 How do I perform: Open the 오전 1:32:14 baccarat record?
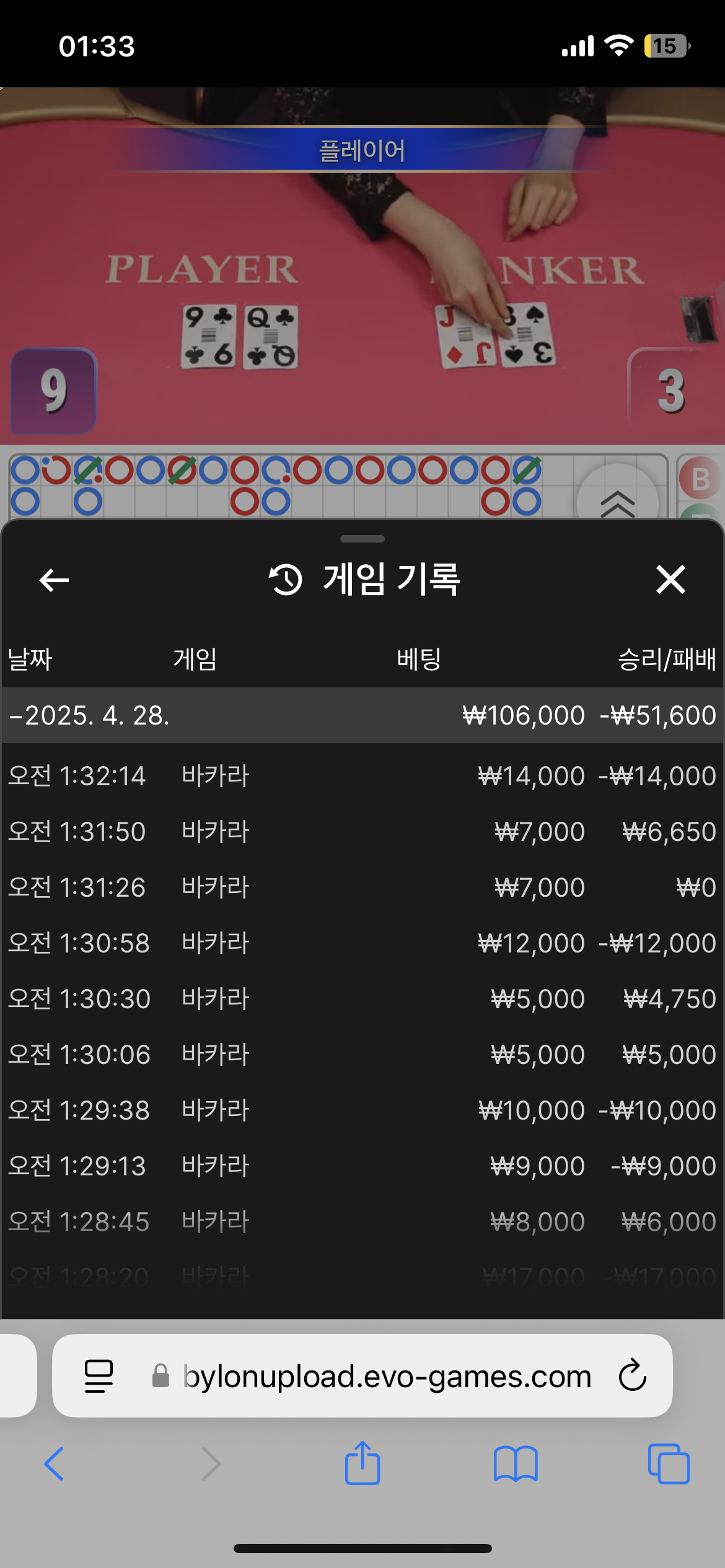click(x=362, y=776)
